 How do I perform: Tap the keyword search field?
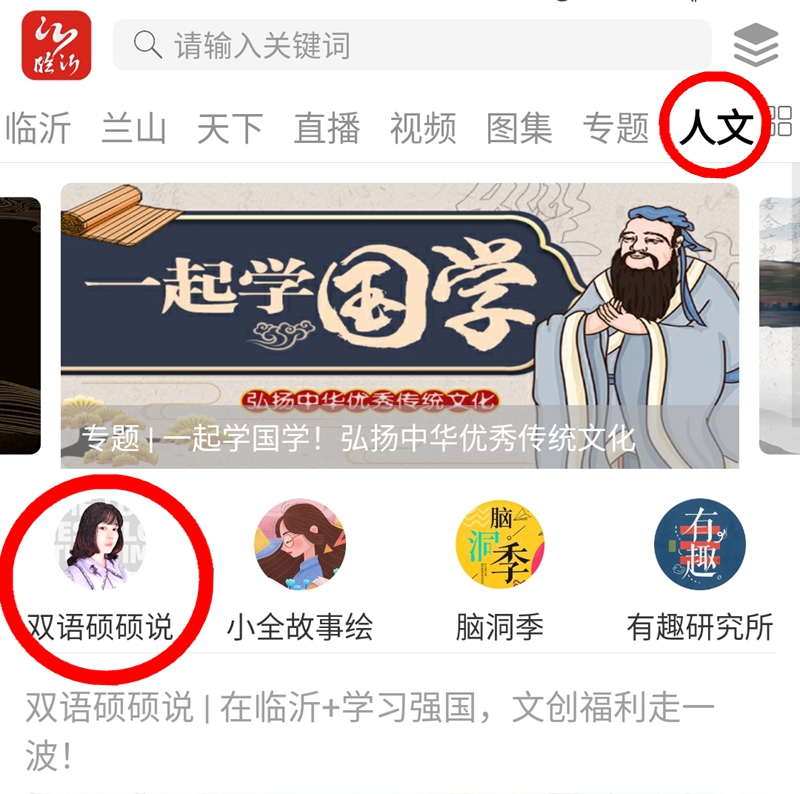click(410, 45)
